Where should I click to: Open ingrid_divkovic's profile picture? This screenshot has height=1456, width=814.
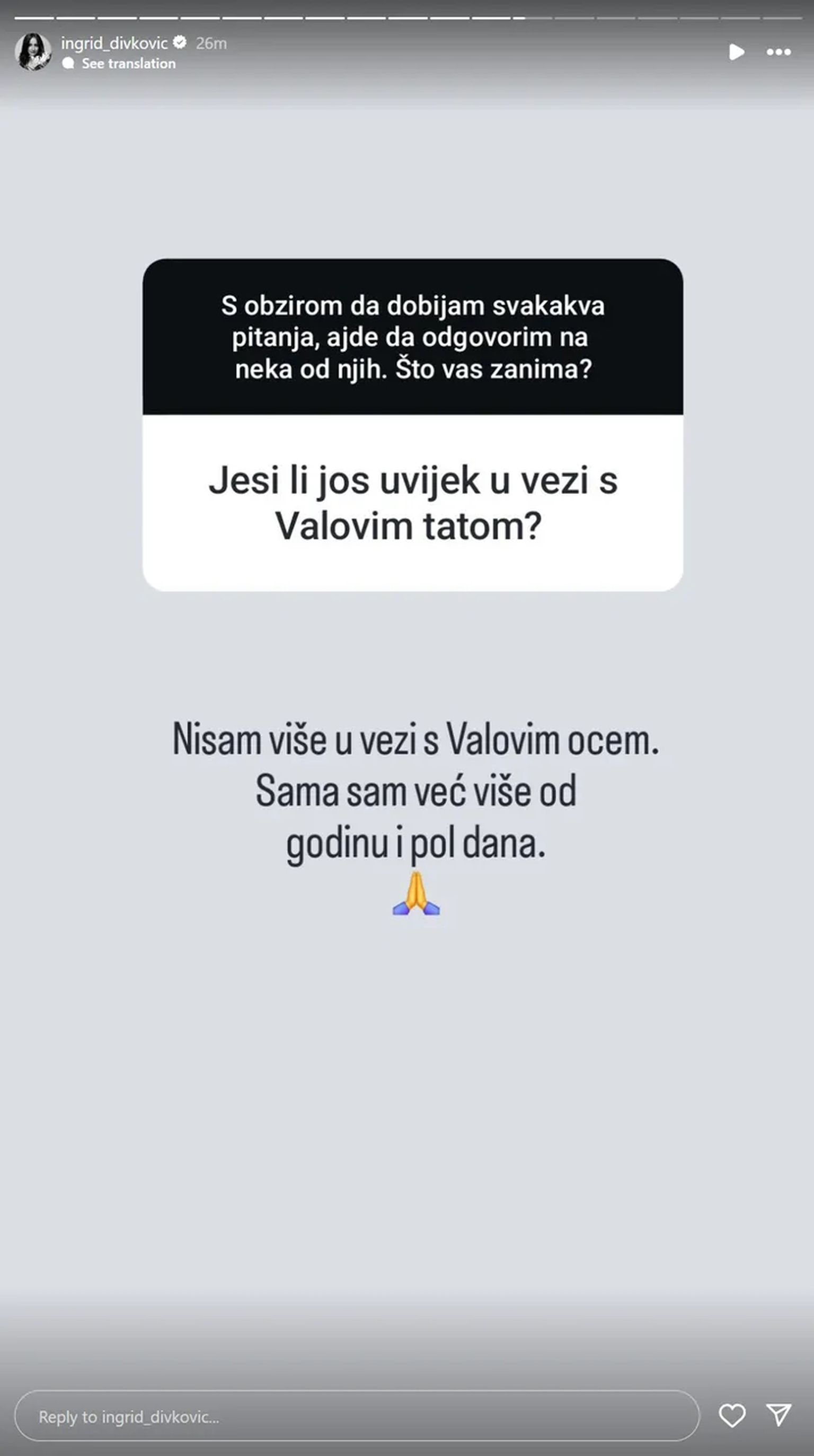click(x=33, y=52)
